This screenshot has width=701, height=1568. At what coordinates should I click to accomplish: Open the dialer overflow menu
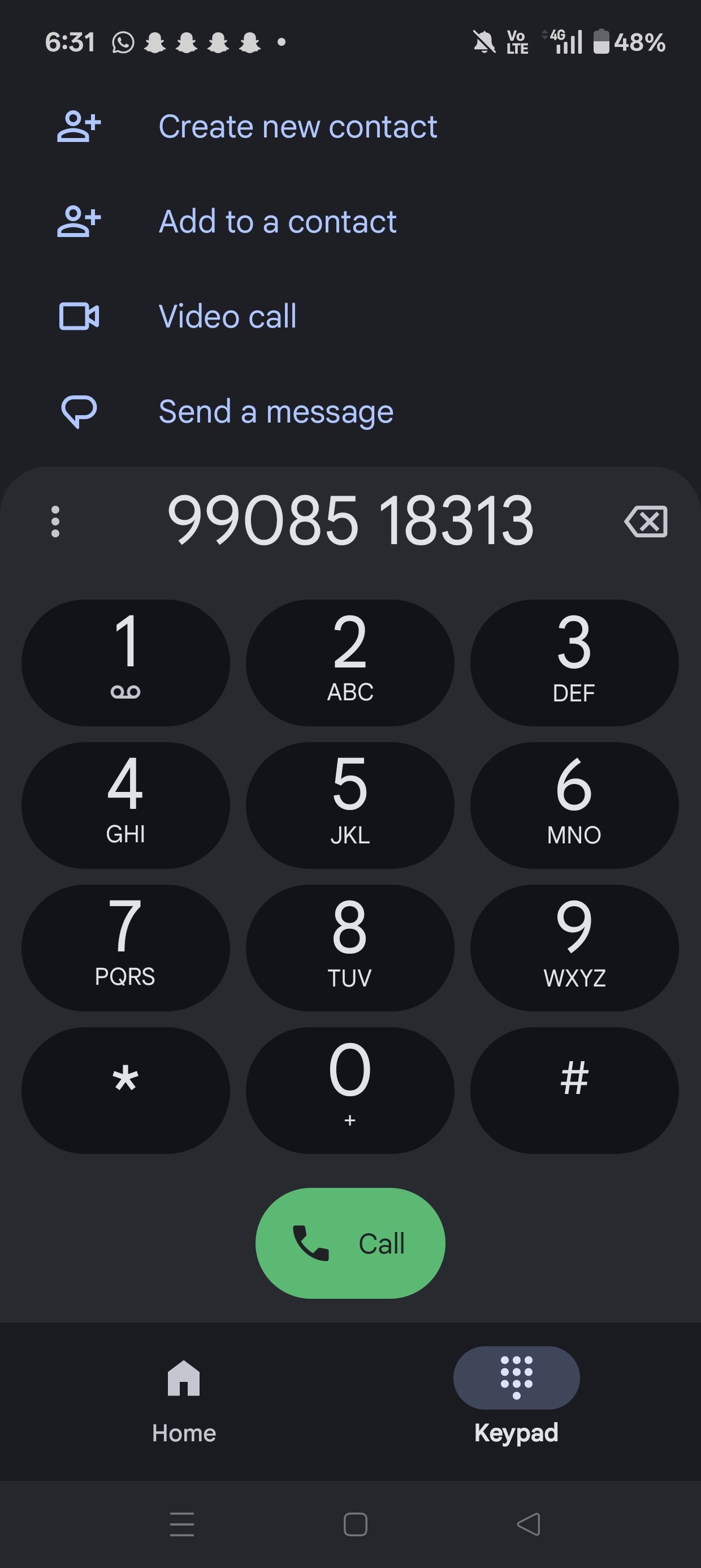click(55, 522)
